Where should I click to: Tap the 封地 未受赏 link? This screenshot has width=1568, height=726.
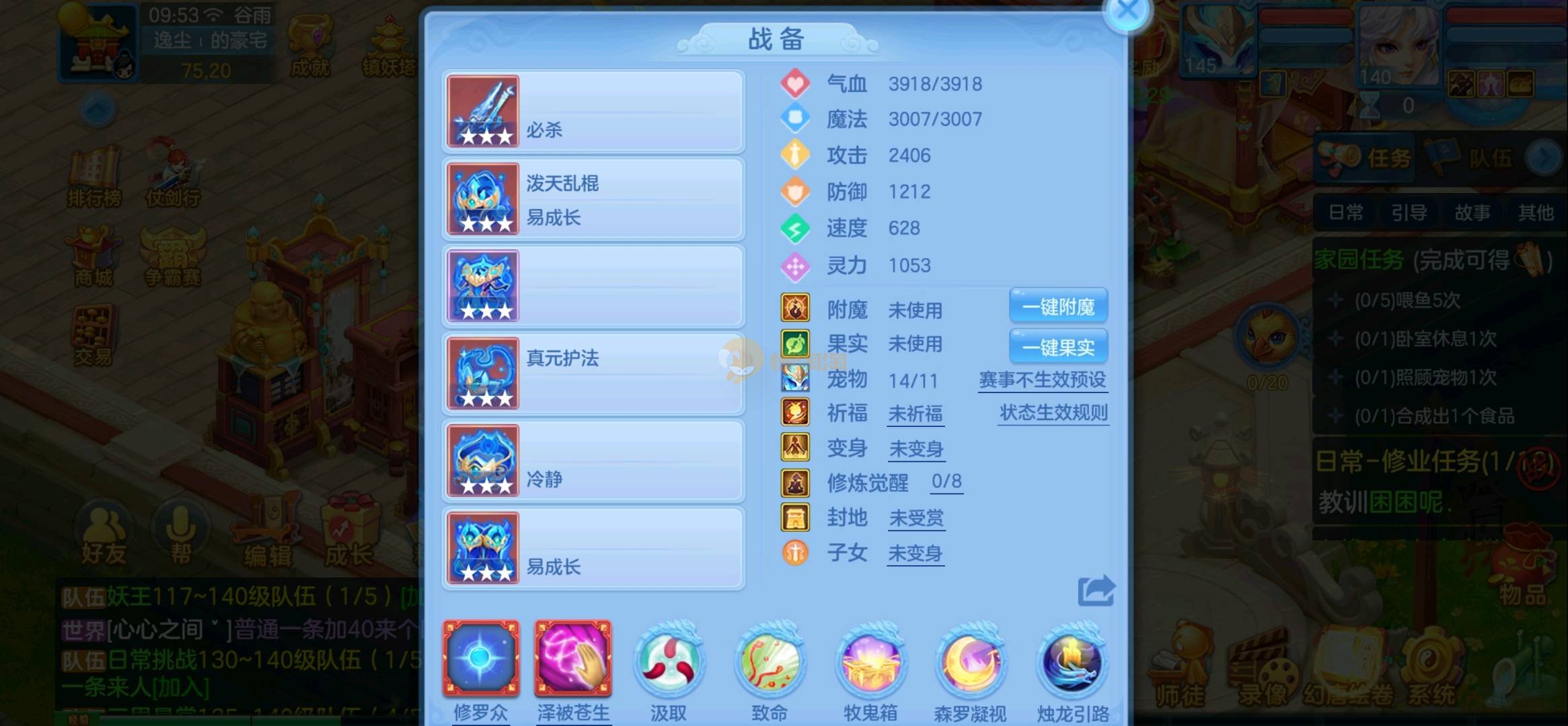coord(916,518)
